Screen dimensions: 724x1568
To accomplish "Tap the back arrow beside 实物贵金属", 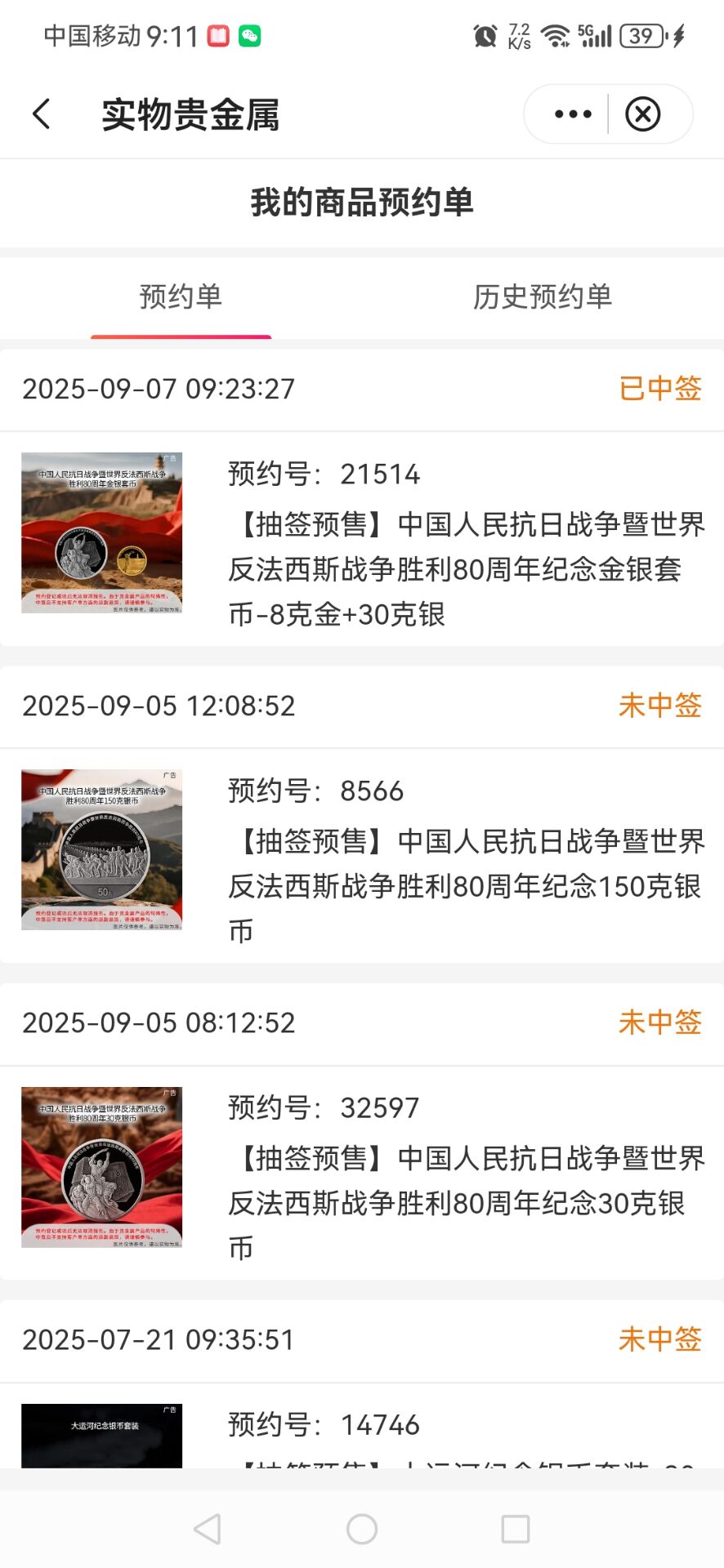I will click(42, 114).
